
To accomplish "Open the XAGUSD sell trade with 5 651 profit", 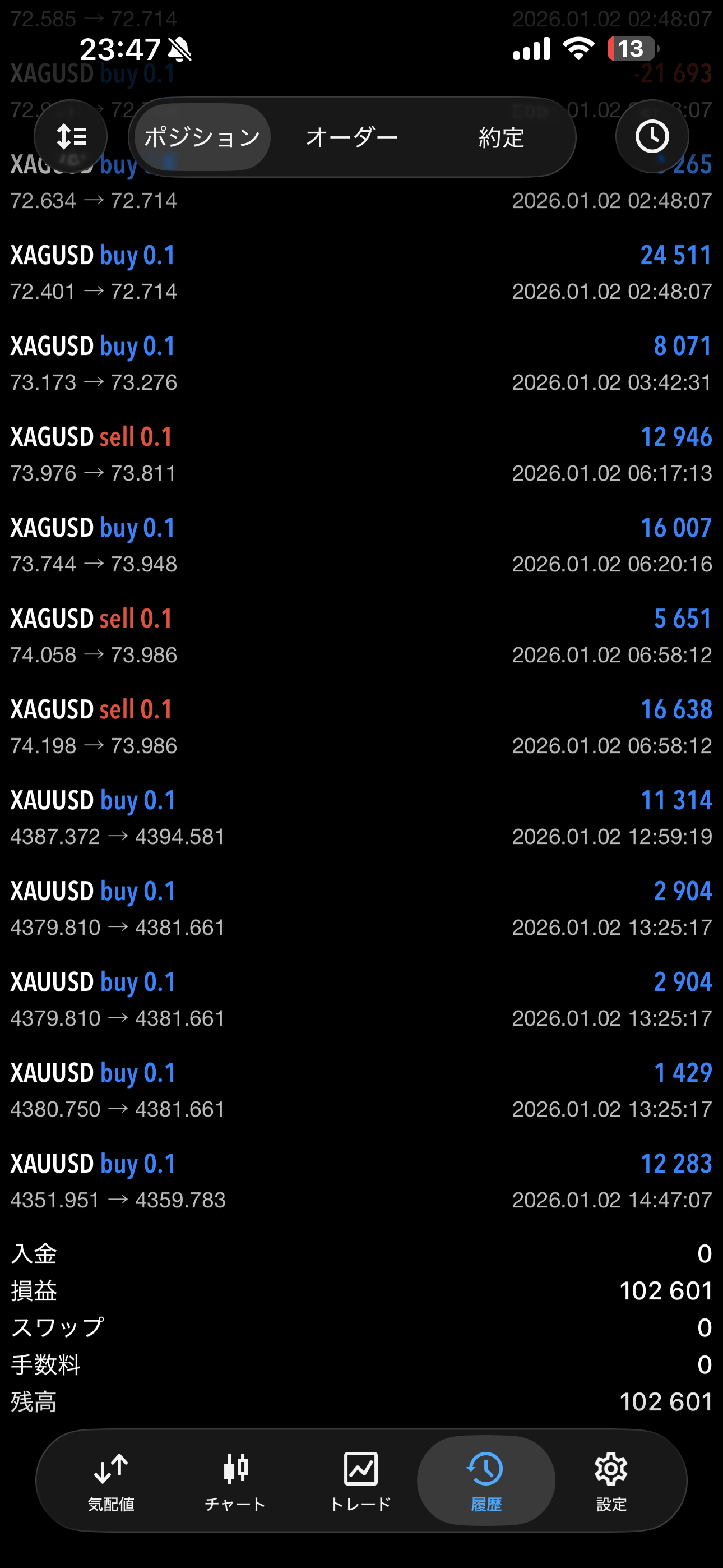I will [361, 636].
